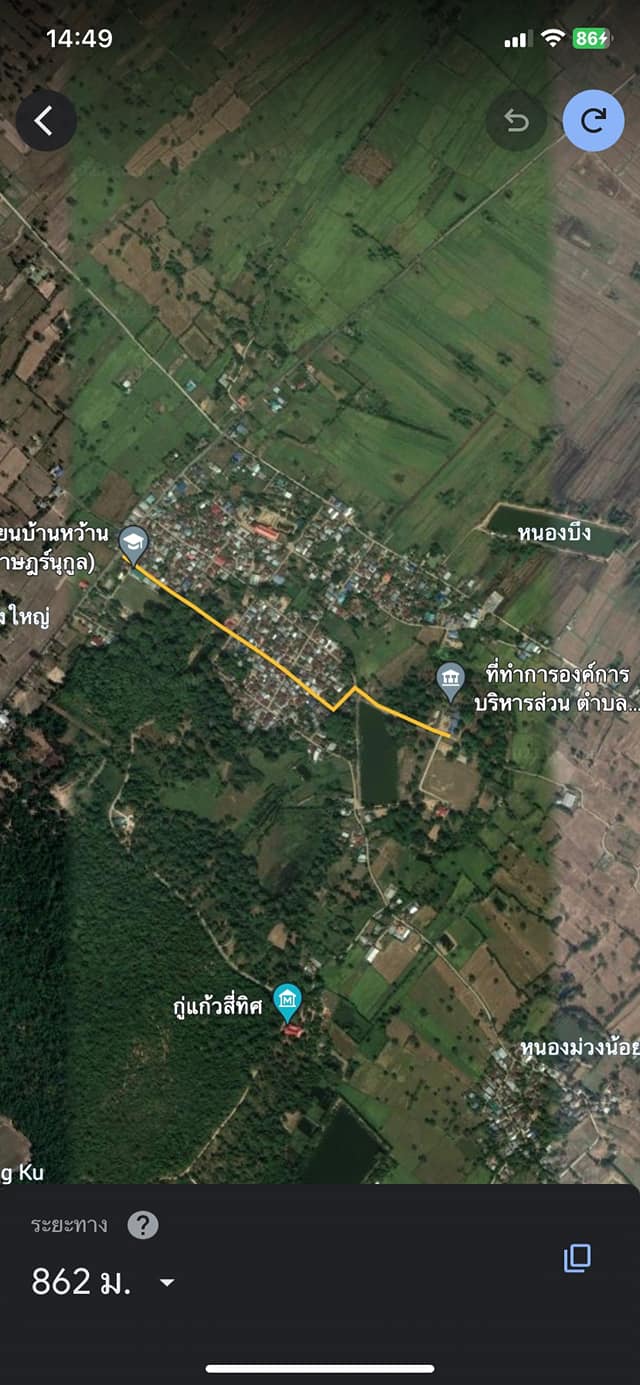Viewport: 640px width, 1385px height.
Task: Go back using the arrow button
Action: coord(45,121)
